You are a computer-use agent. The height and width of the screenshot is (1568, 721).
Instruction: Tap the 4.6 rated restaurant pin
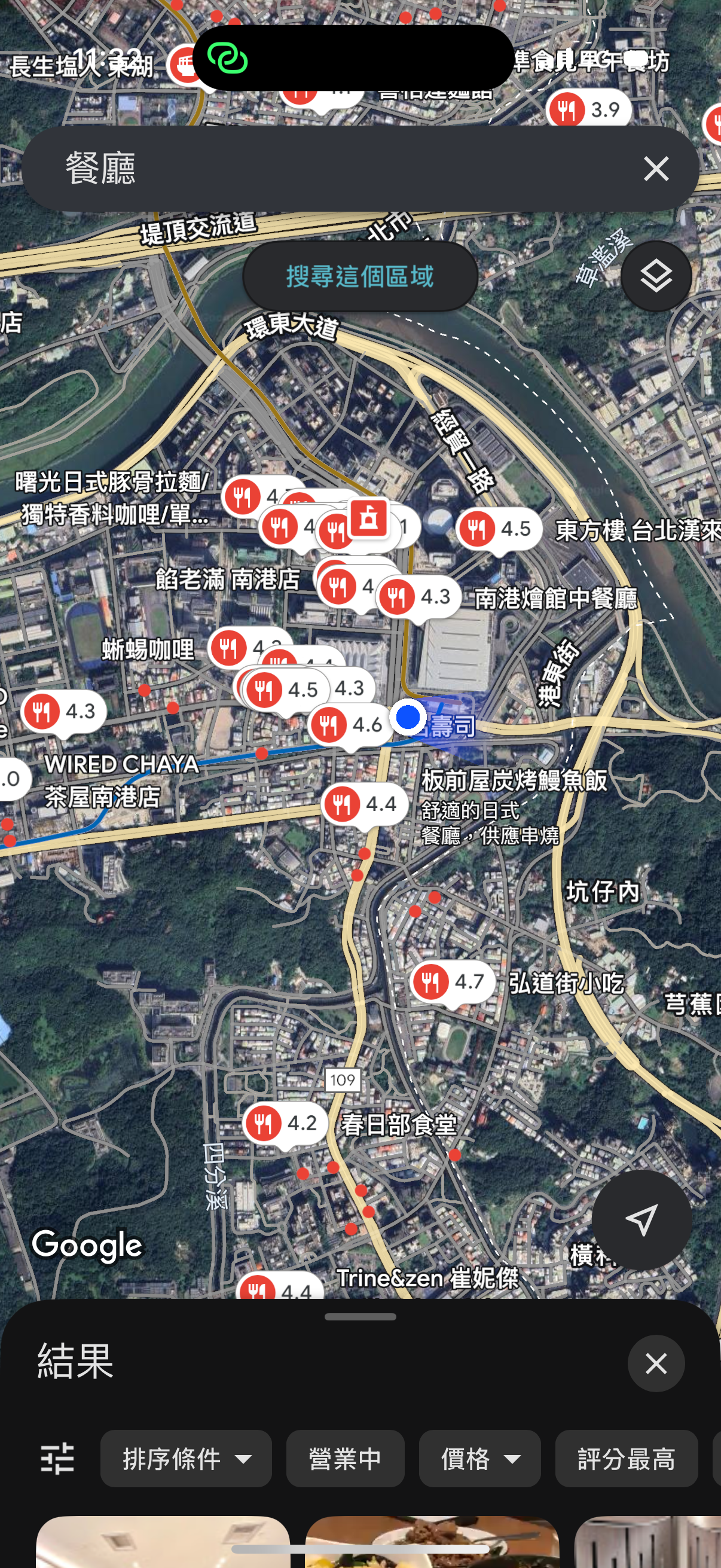[x=350, y=724]
